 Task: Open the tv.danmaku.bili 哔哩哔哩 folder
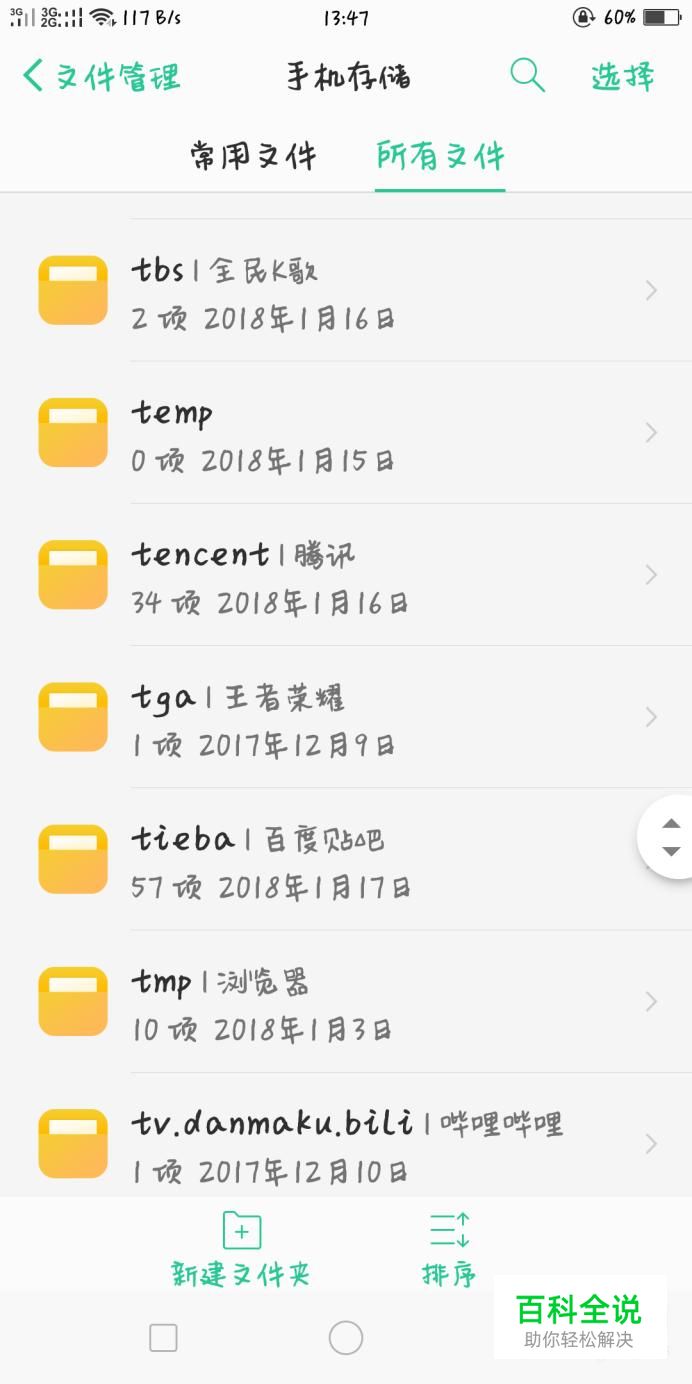coord(346,1143)
